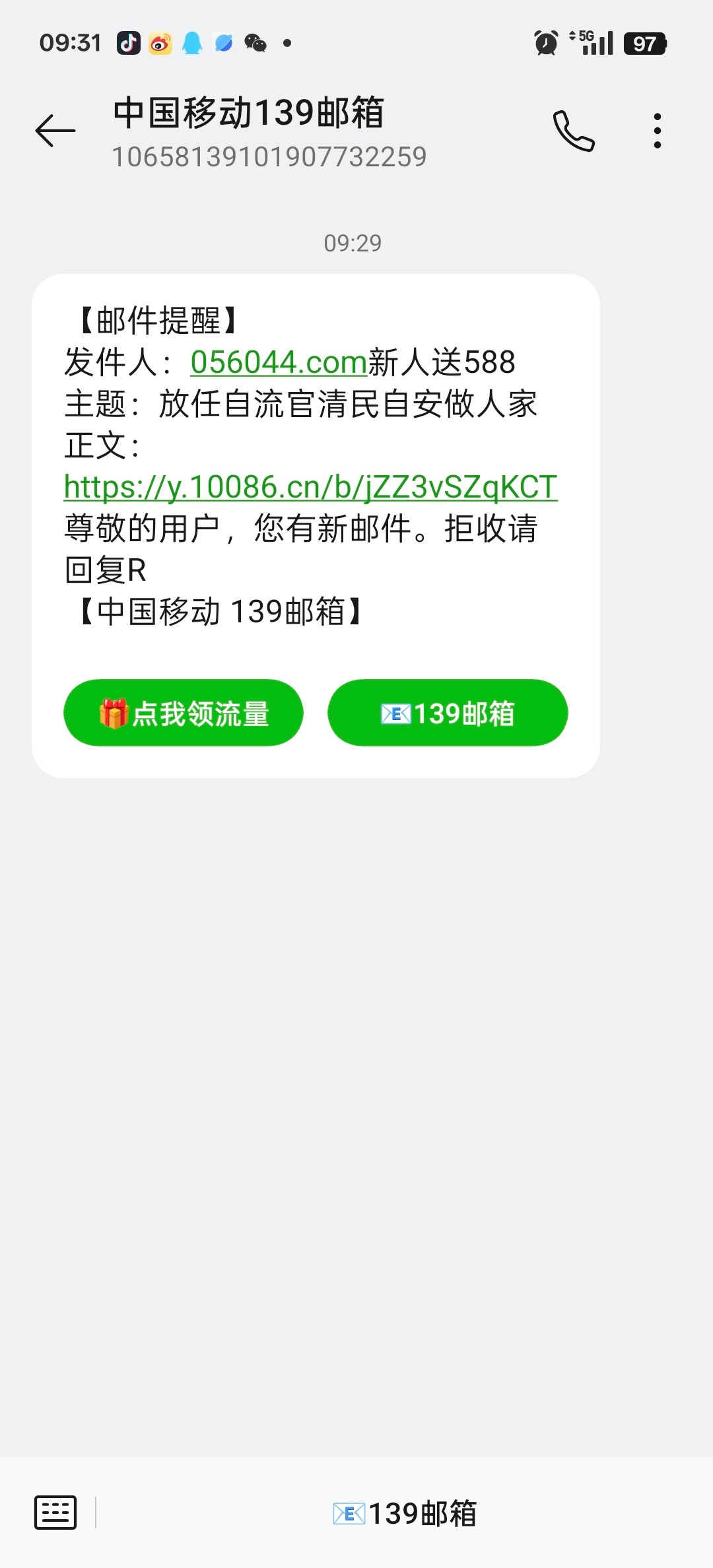Switch to keyboard input with the keyboard icon

click(55, 1512)
